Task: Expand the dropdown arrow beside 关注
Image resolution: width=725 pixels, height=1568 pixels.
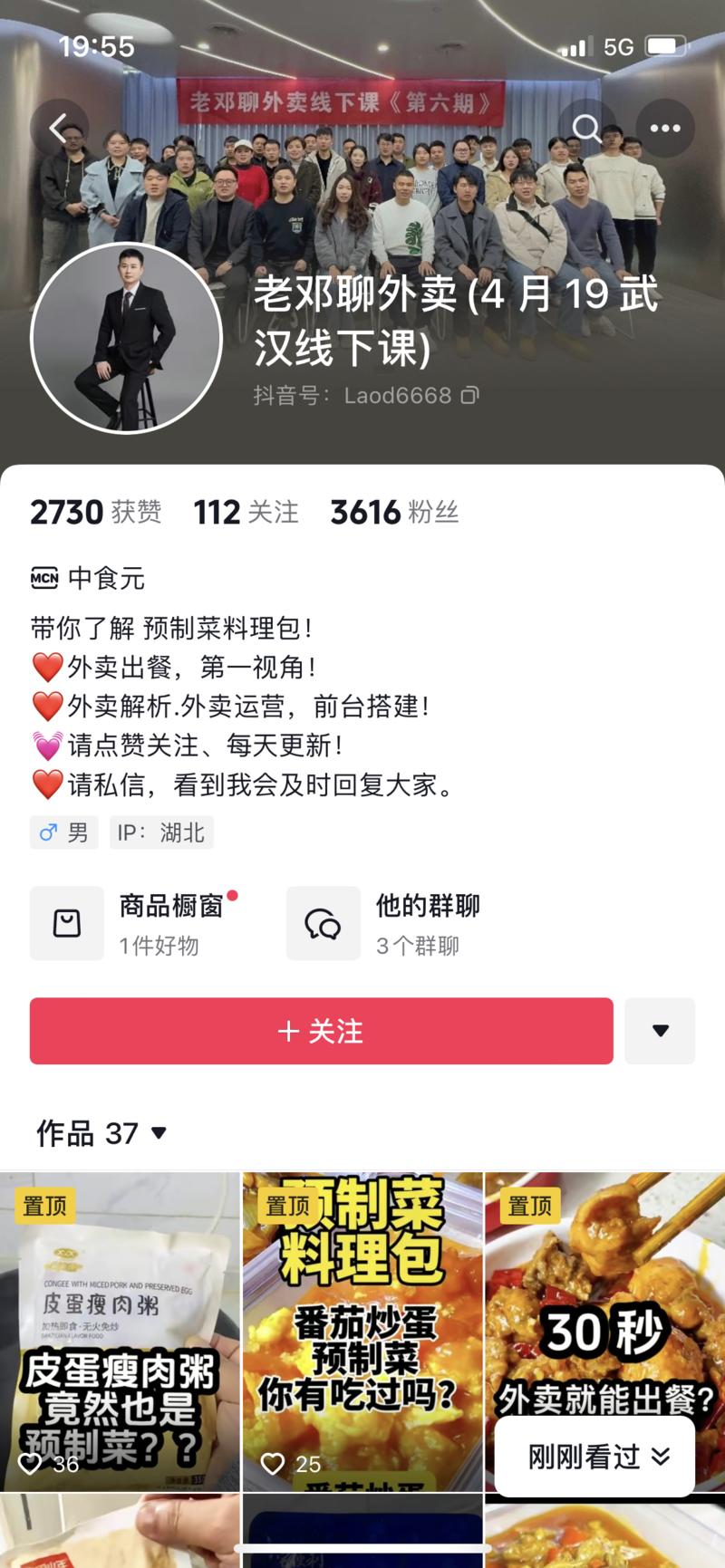Action: pyautogui.click(x=660, y=1031)
